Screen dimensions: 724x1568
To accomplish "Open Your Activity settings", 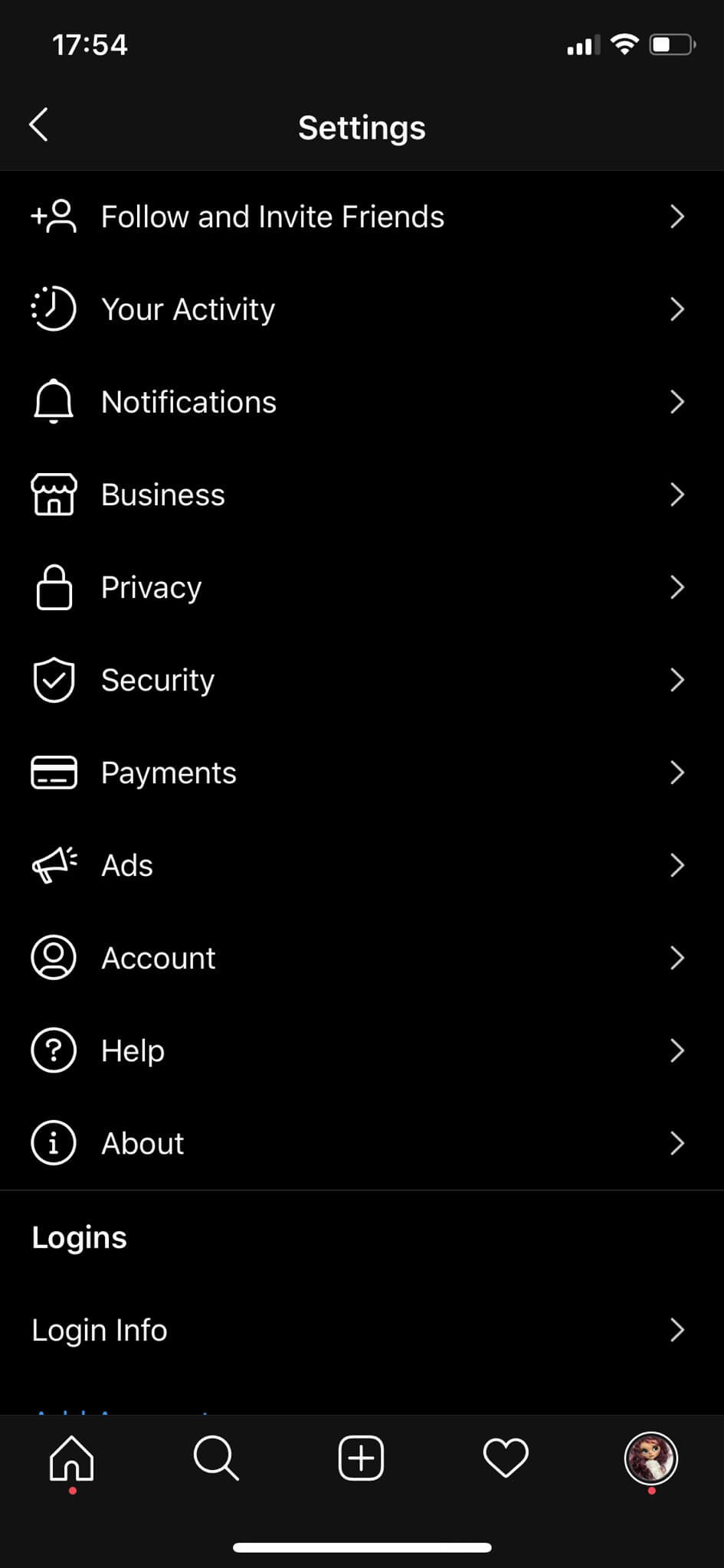I will tap(362, 309).
